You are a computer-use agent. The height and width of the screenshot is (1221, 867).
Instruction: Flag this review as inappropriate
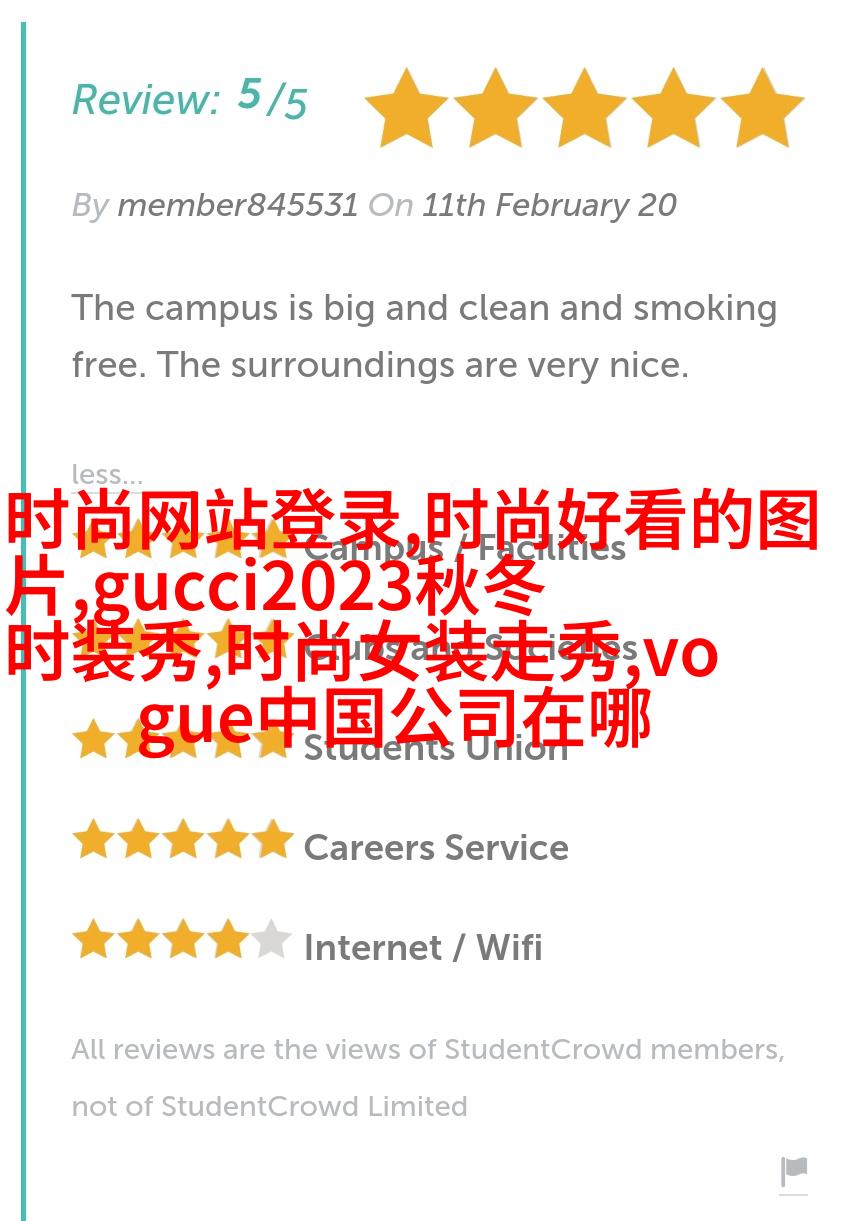(x=794, y=1170)
